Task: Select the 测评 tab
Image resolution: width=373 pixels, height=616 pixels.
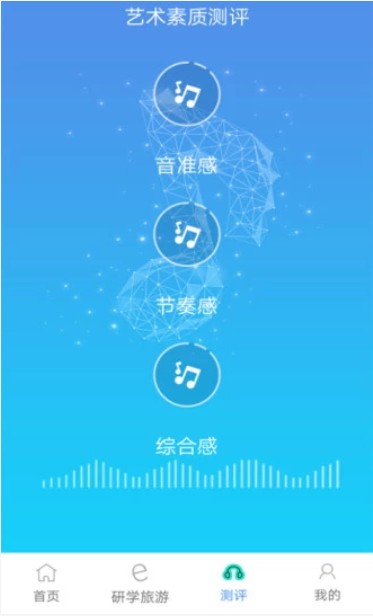Action: point(233,583)
